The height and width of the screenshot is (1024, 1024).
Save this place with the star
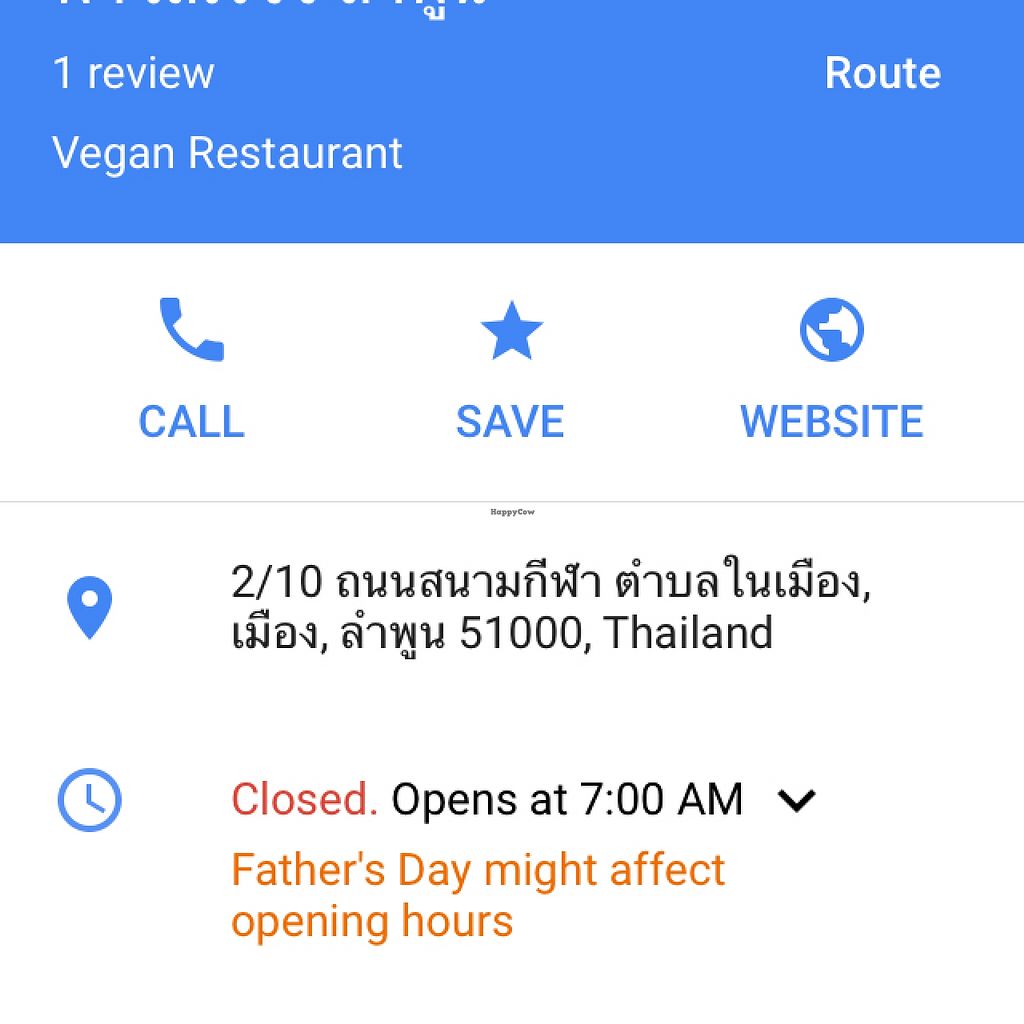pos(510,368)
